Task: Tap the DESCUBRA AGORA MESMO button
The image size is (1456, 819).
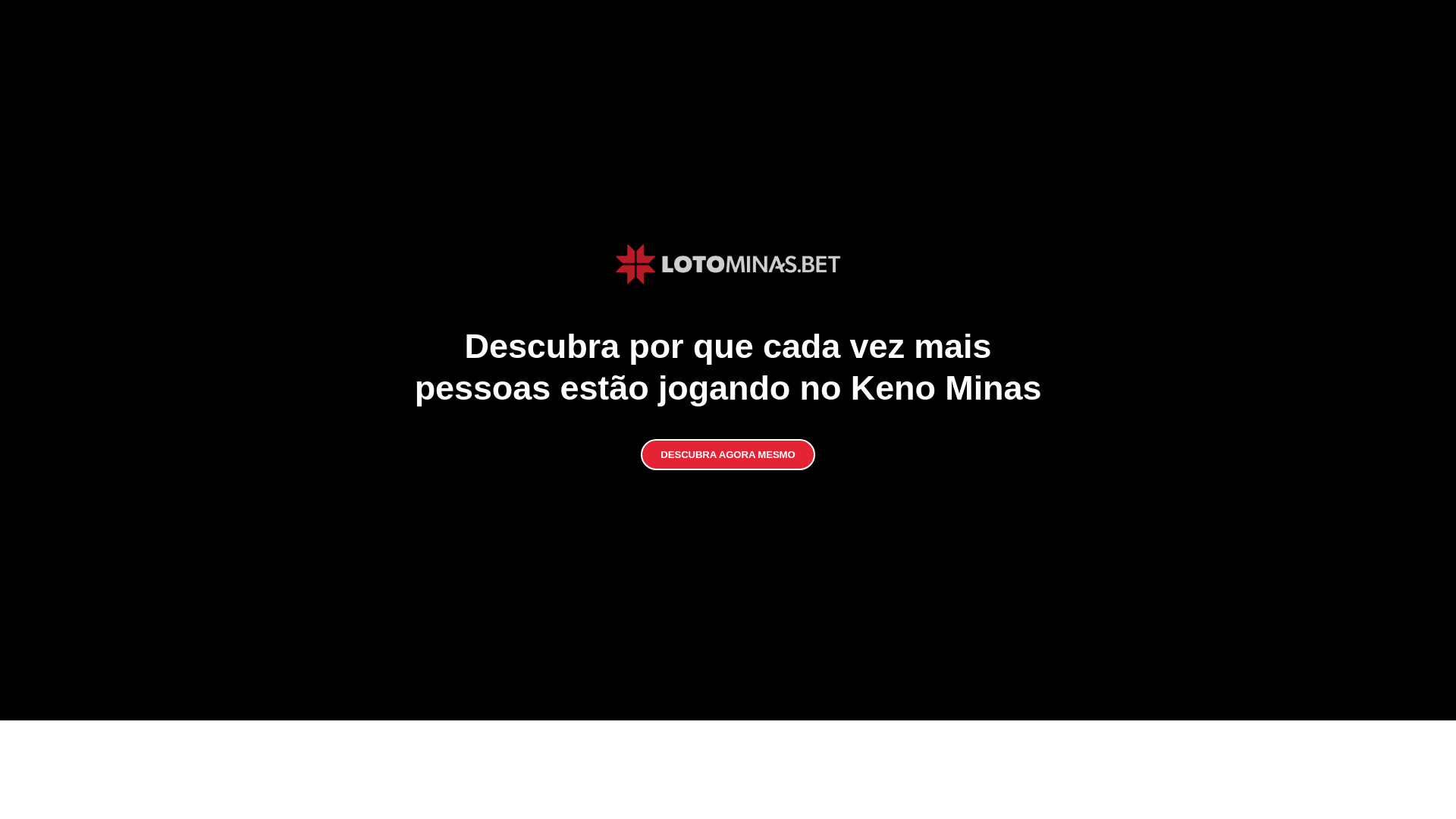Action: [727, 454]
